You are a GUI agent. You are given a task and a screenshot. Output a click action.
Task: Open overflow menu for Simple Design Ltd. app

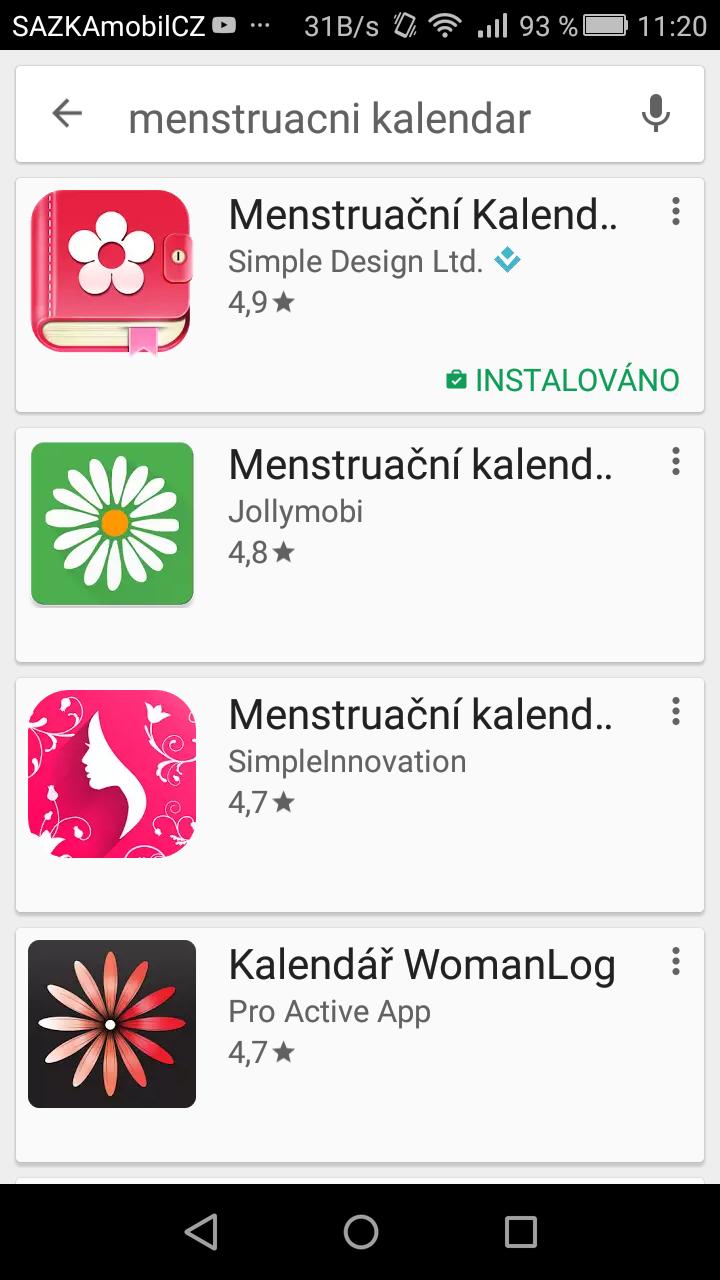pos(676,211)
